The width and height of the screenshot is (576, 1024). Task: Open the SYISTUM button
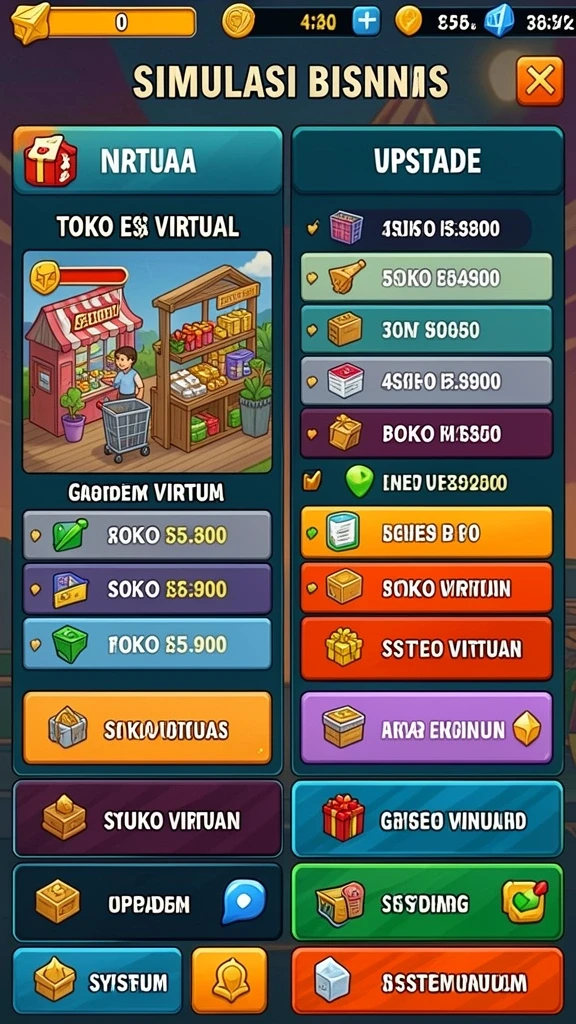(x=97, y=982)
